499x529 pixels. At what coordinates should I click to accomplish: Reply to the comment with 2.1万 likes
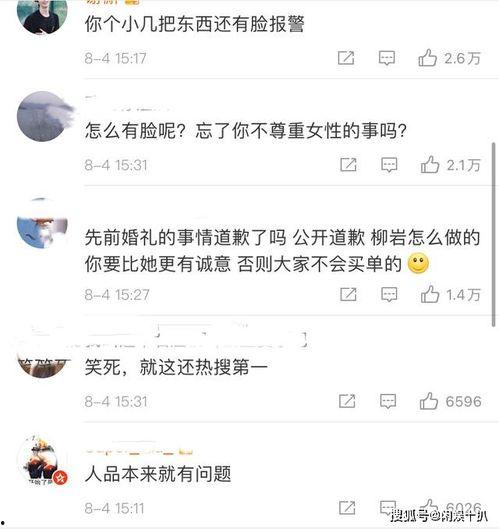(x=389, y=165)
